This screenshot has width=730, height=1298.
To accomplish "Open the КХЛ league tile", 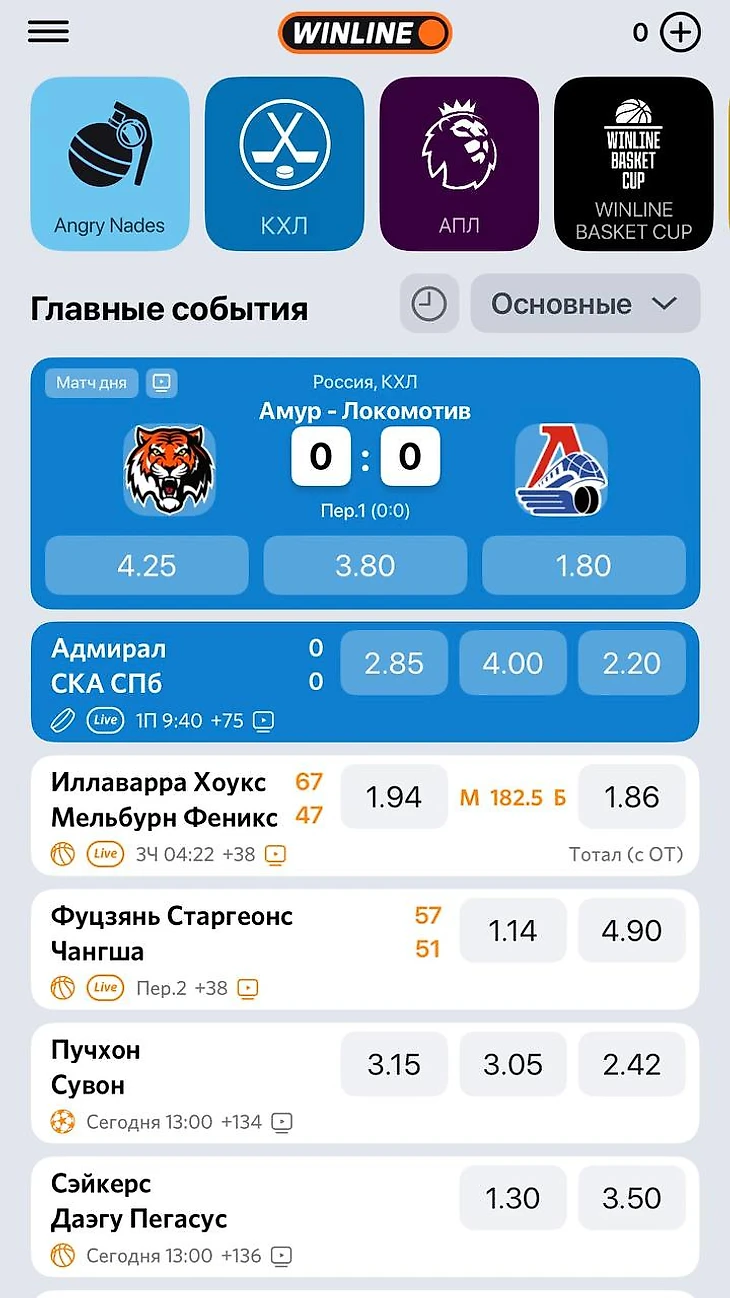I will click(284, 164).
